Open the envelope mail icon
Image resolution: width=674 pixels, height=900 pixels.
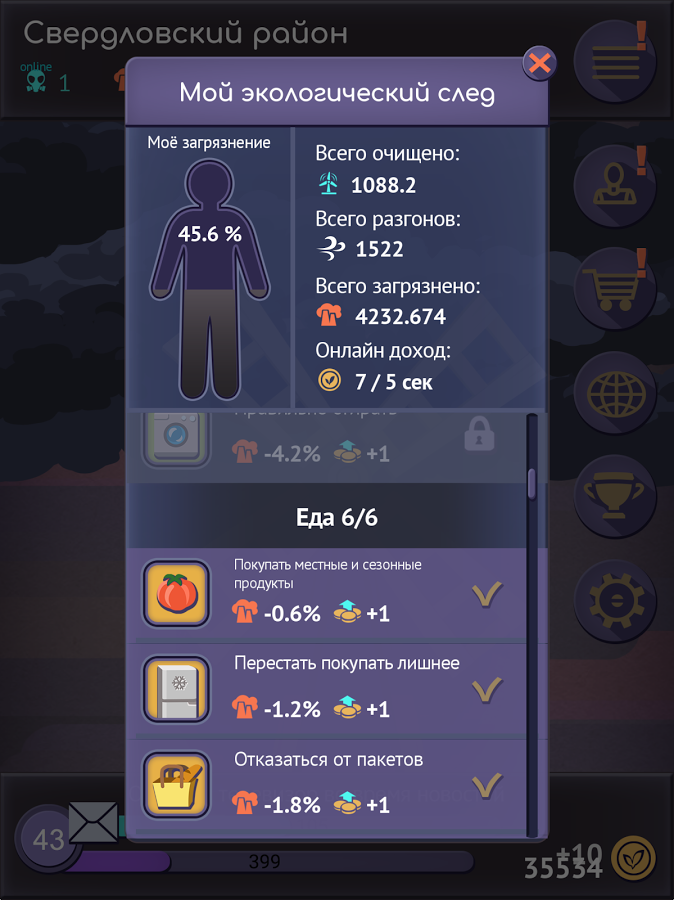point(92,821)
